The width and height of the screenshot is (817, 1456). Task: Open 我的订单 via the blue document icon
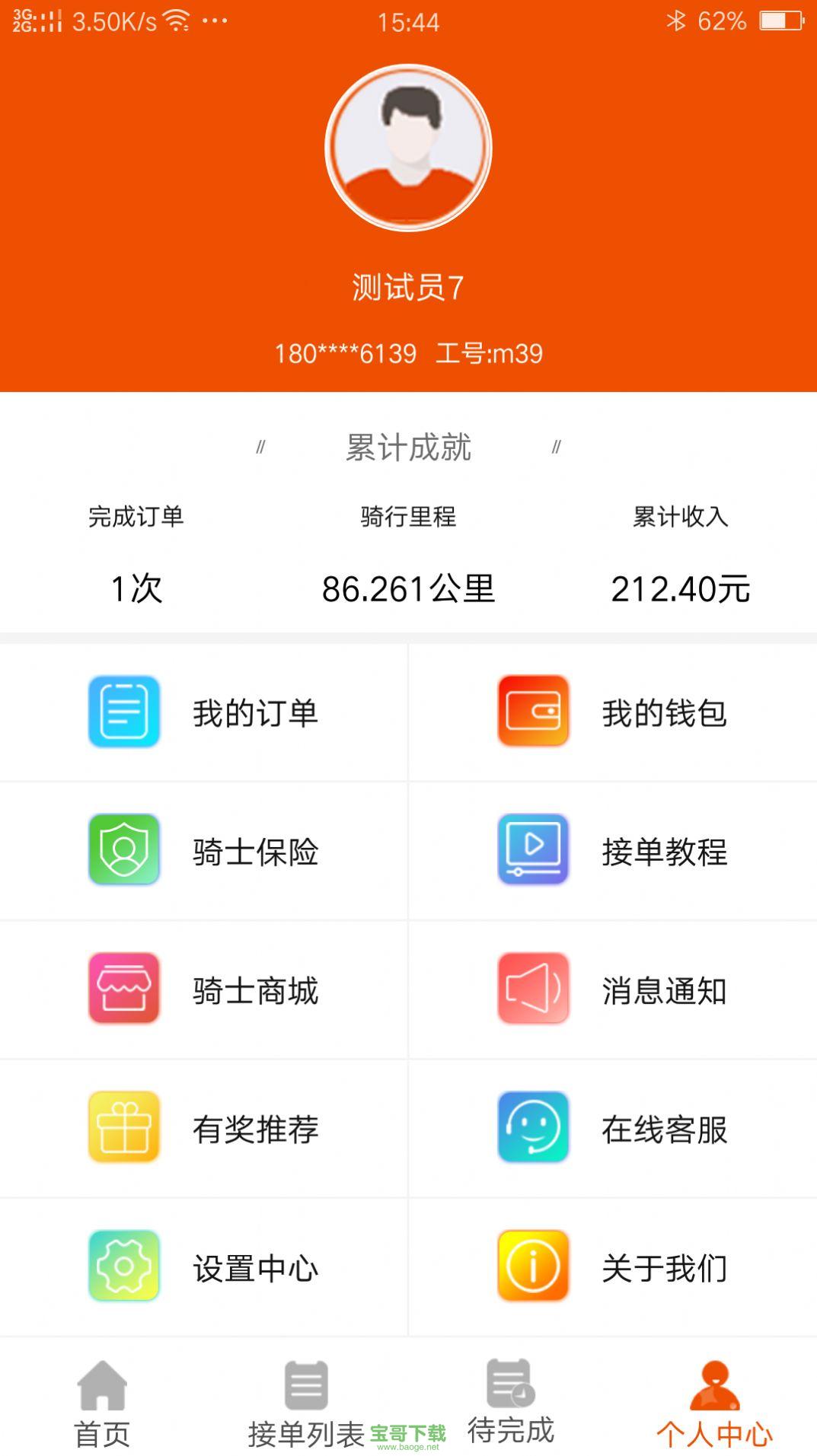(124, 712)
